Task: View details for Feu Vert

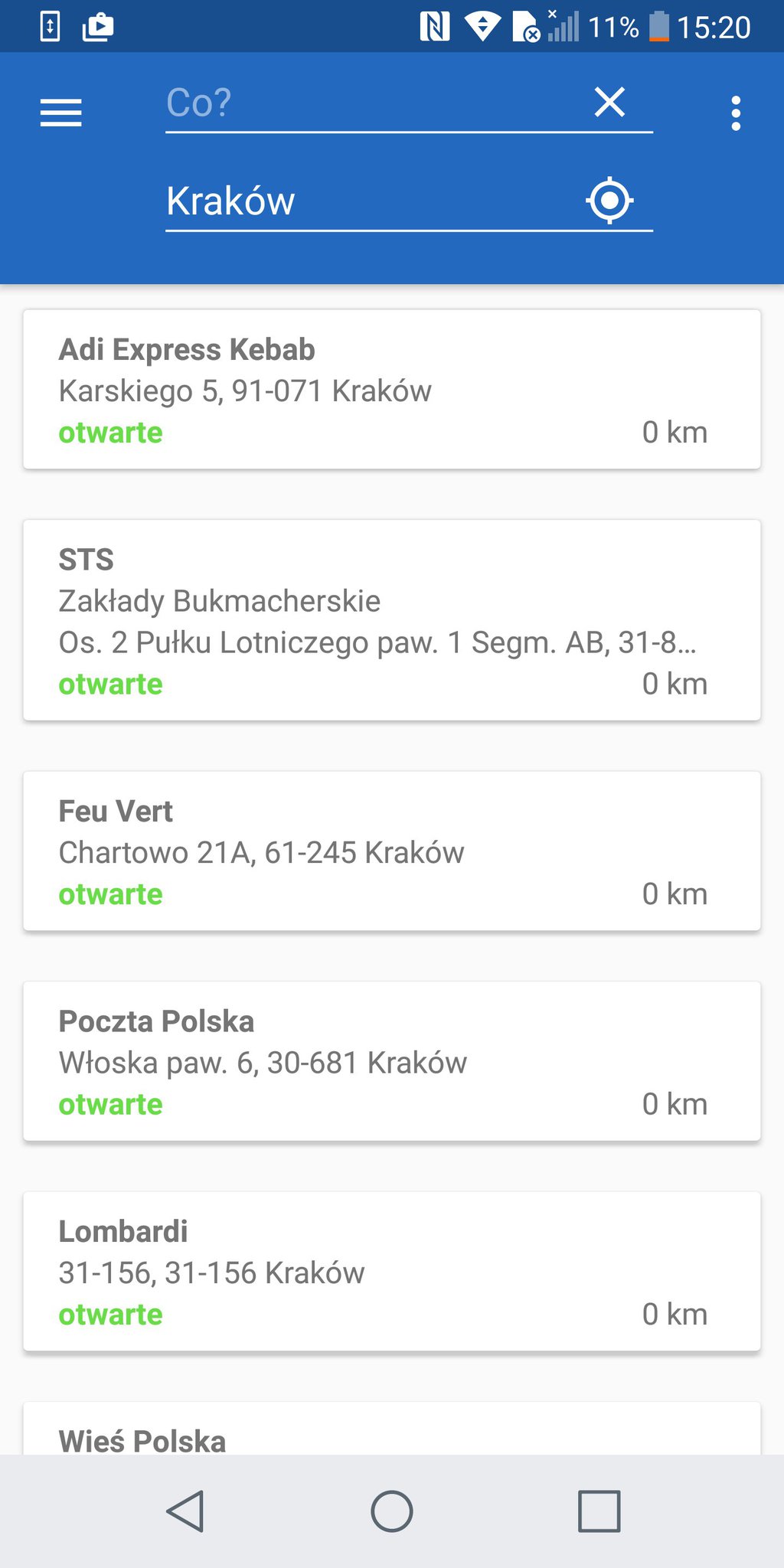Action: [x=392, y=851]
